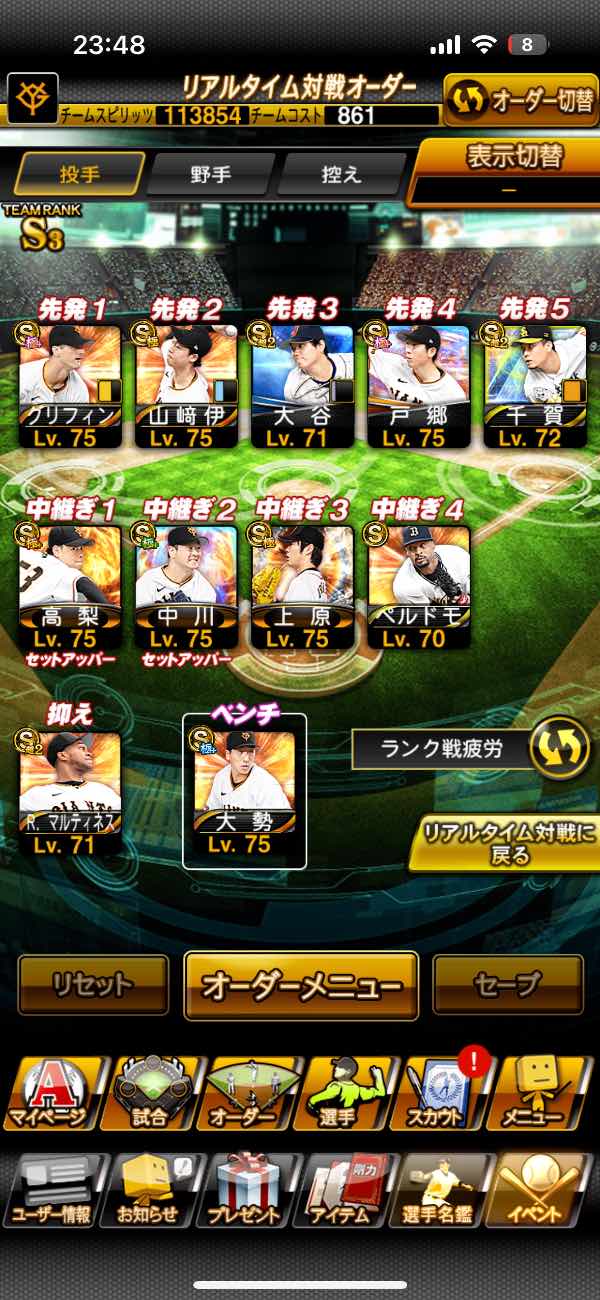Switch to the 野手 tab

[x=210, y=174]
